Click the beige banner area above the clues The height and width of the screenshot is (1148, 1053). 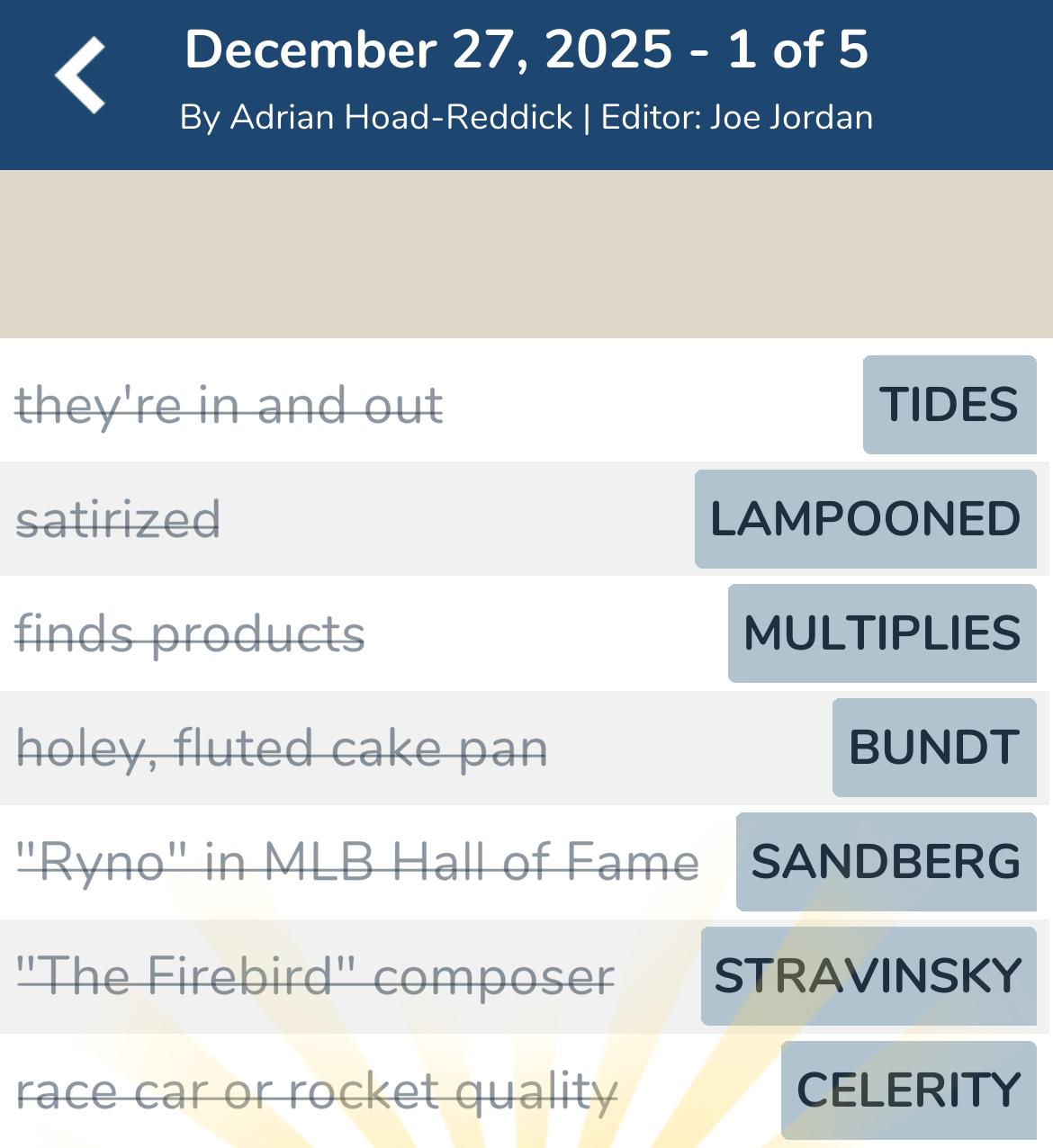coord(526,252)
